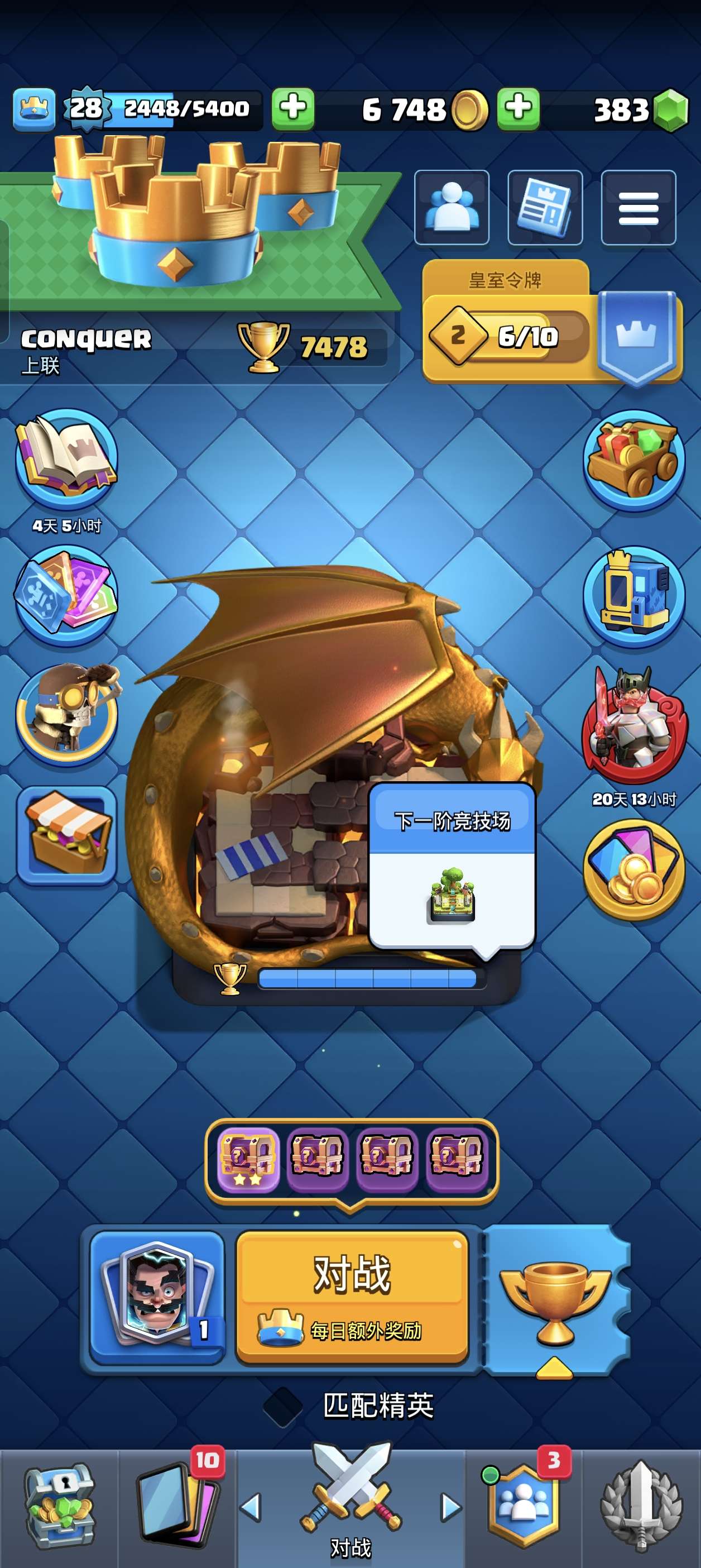This screenshot has height=1568, width=701.
Task: Add more gold with the plus button
Action: [292, 108]
